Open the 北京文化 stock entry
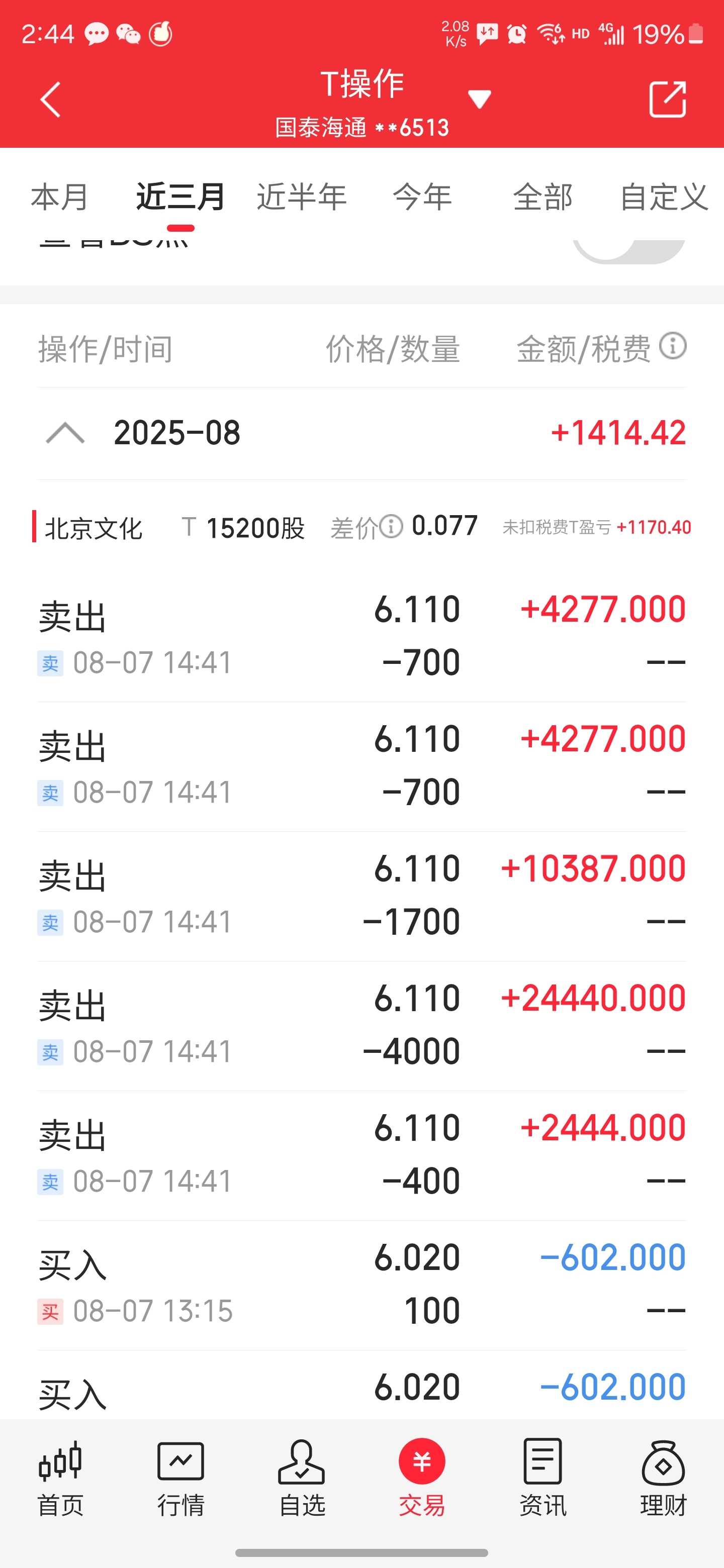The width and height of the screenshot is (724, 1568). 94,528
